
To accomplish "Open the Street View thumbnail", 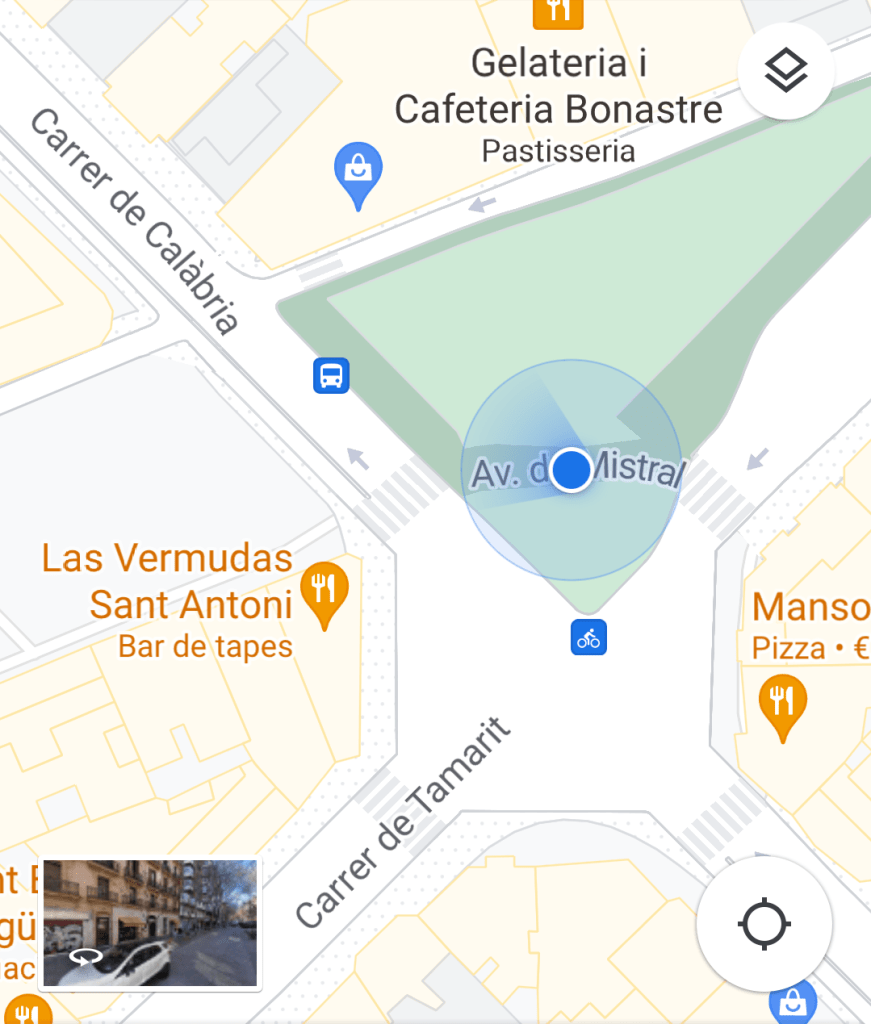I will 150,923.
